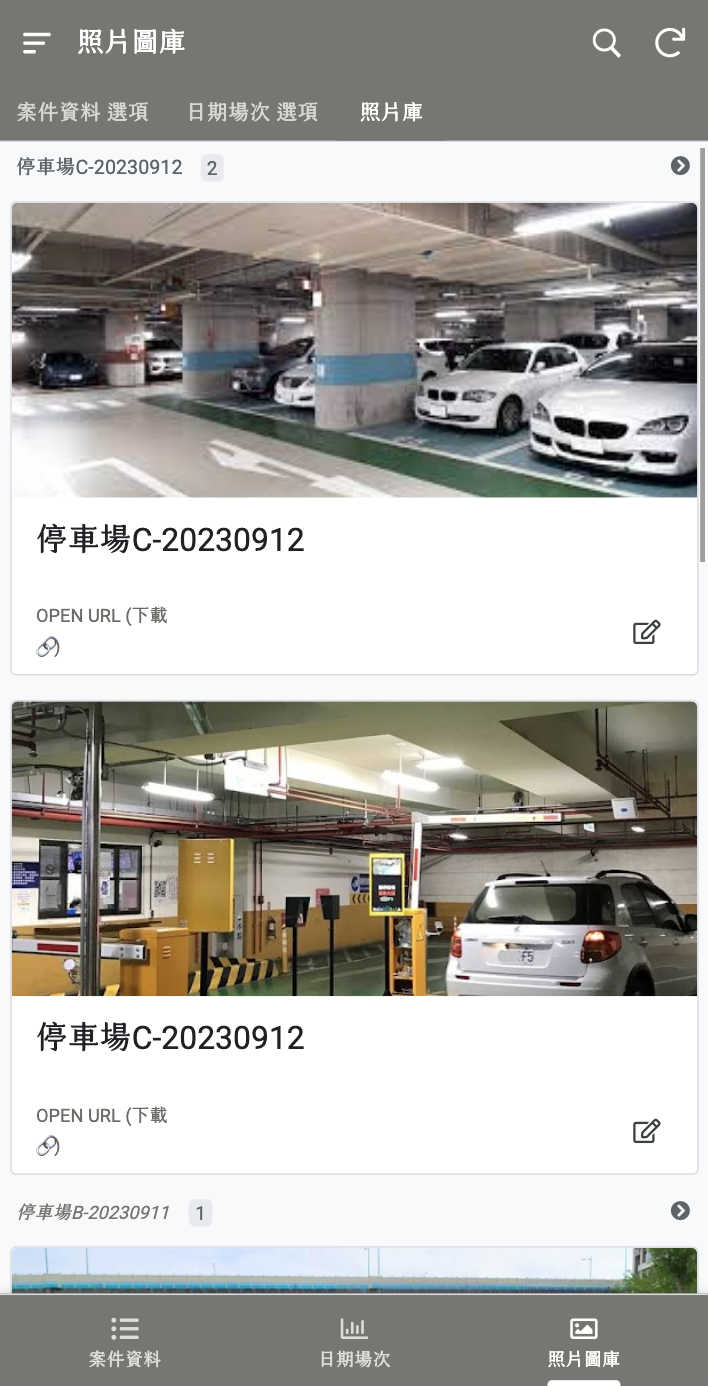This screenshot has width=708, height=1386.
Task: Select 照片圖庫 in the bottom navigation
Action: (x=583, y=1341)
